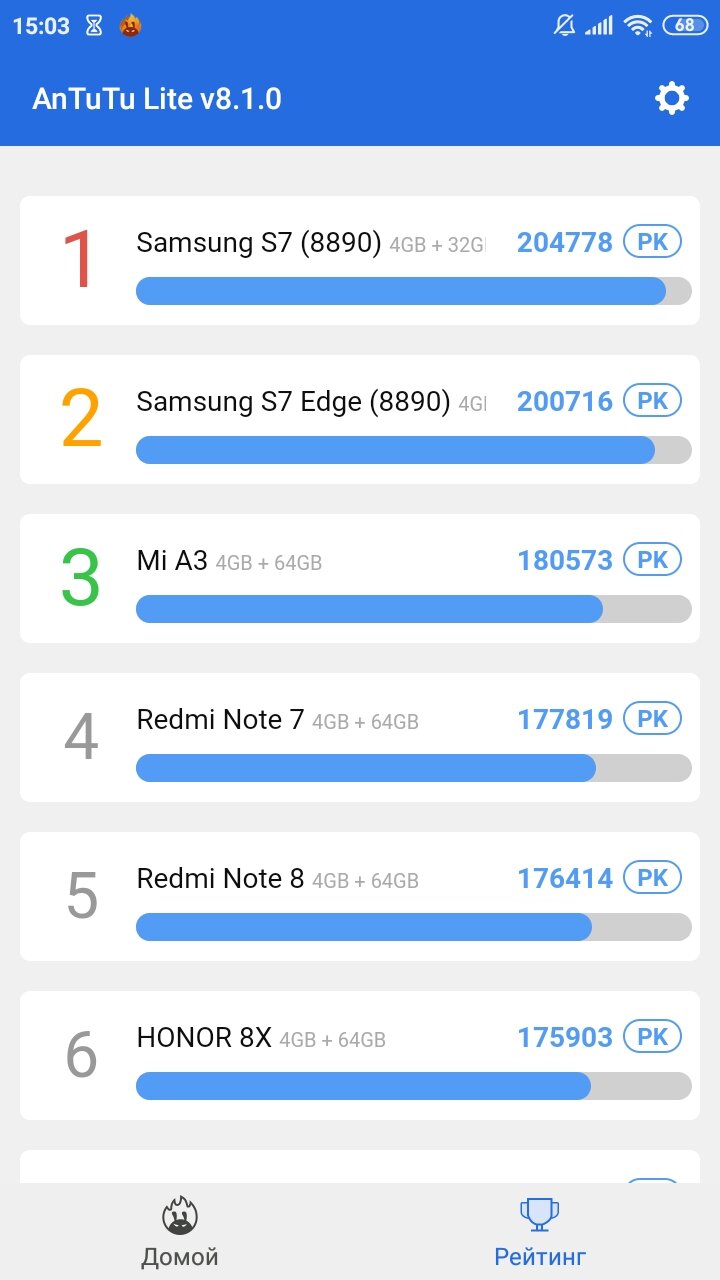Switch to the Домой tab
Viewport: 720px width, 1280px height.
click(x=180, y=1232)
